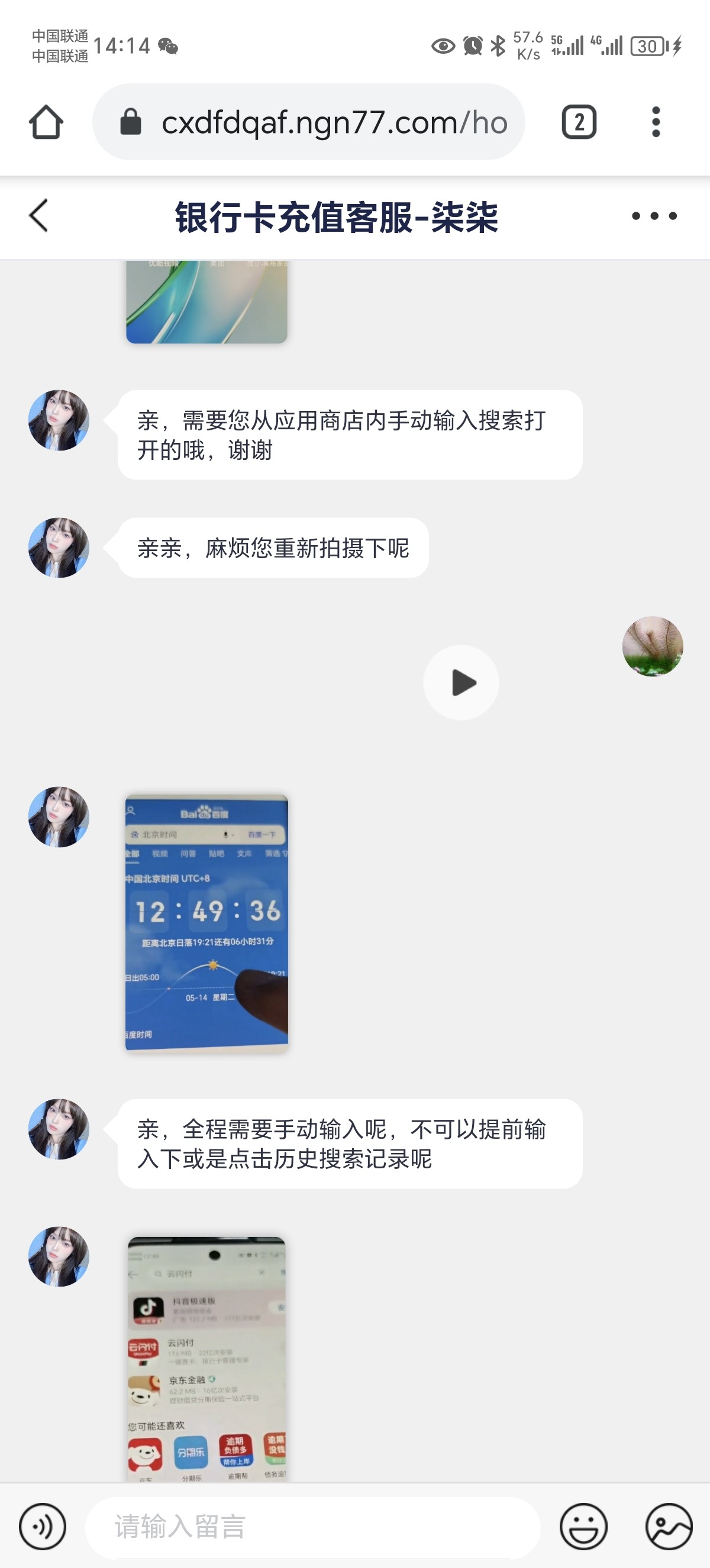
Task: Go back from the customer service chat
Action: pyautogui.click(x=38, y=216)
